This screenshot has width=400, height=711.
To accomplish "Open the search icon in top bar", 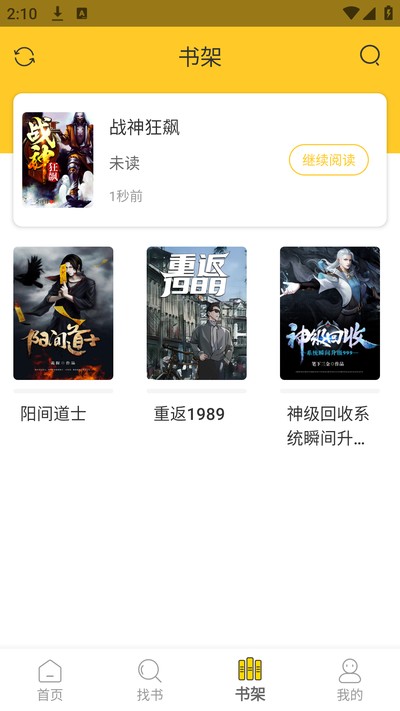I will (370, 56).
